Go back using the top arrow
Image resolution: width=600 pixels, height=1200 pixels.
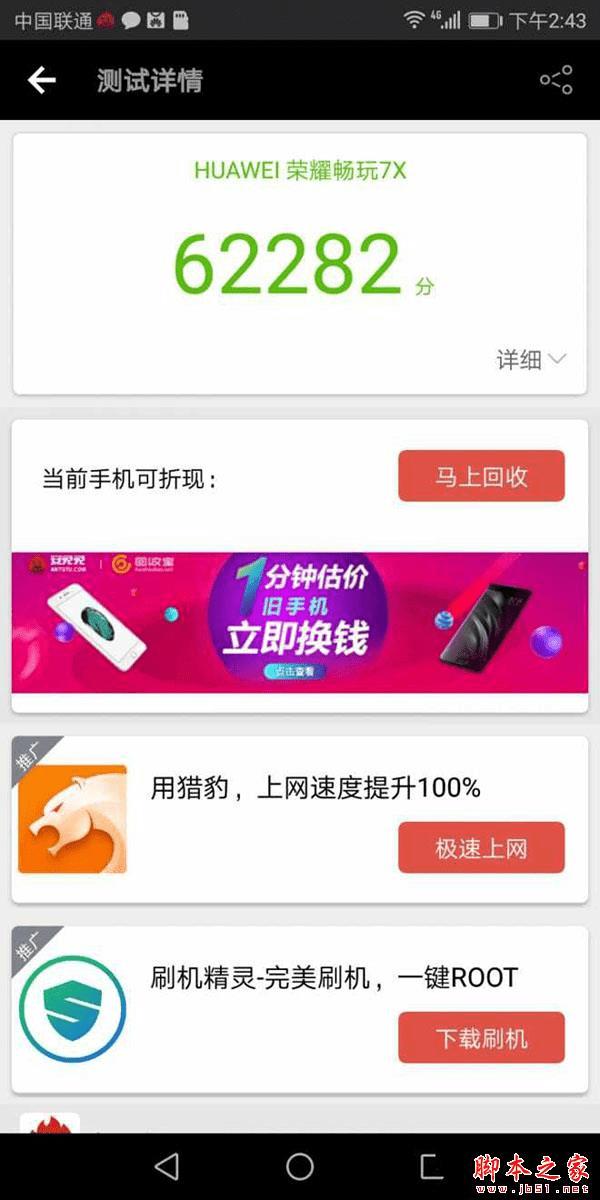tap(41, 81)
